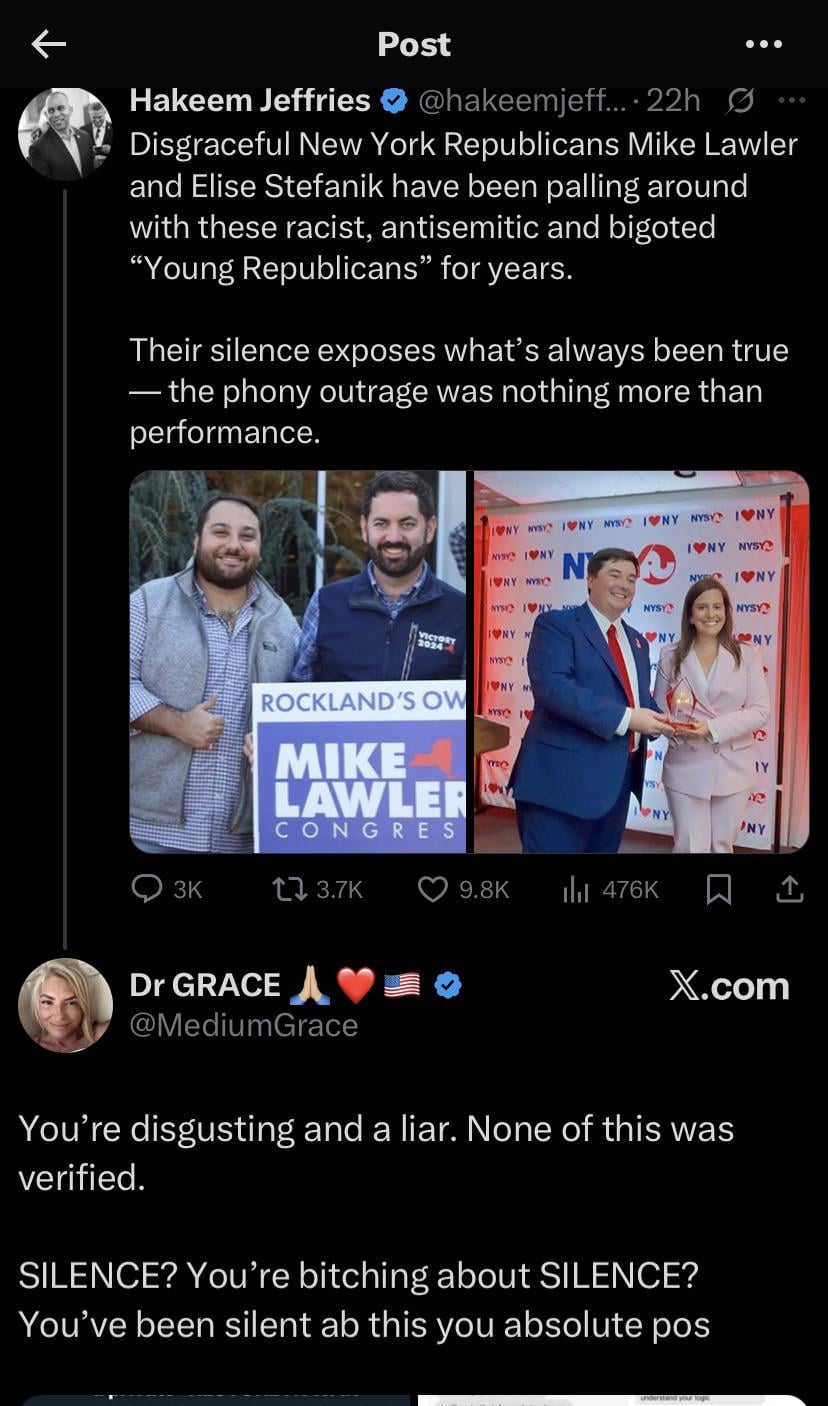Go back using the arrow
The width and height of the screenshot is (828, 1406).
point(48,43)
